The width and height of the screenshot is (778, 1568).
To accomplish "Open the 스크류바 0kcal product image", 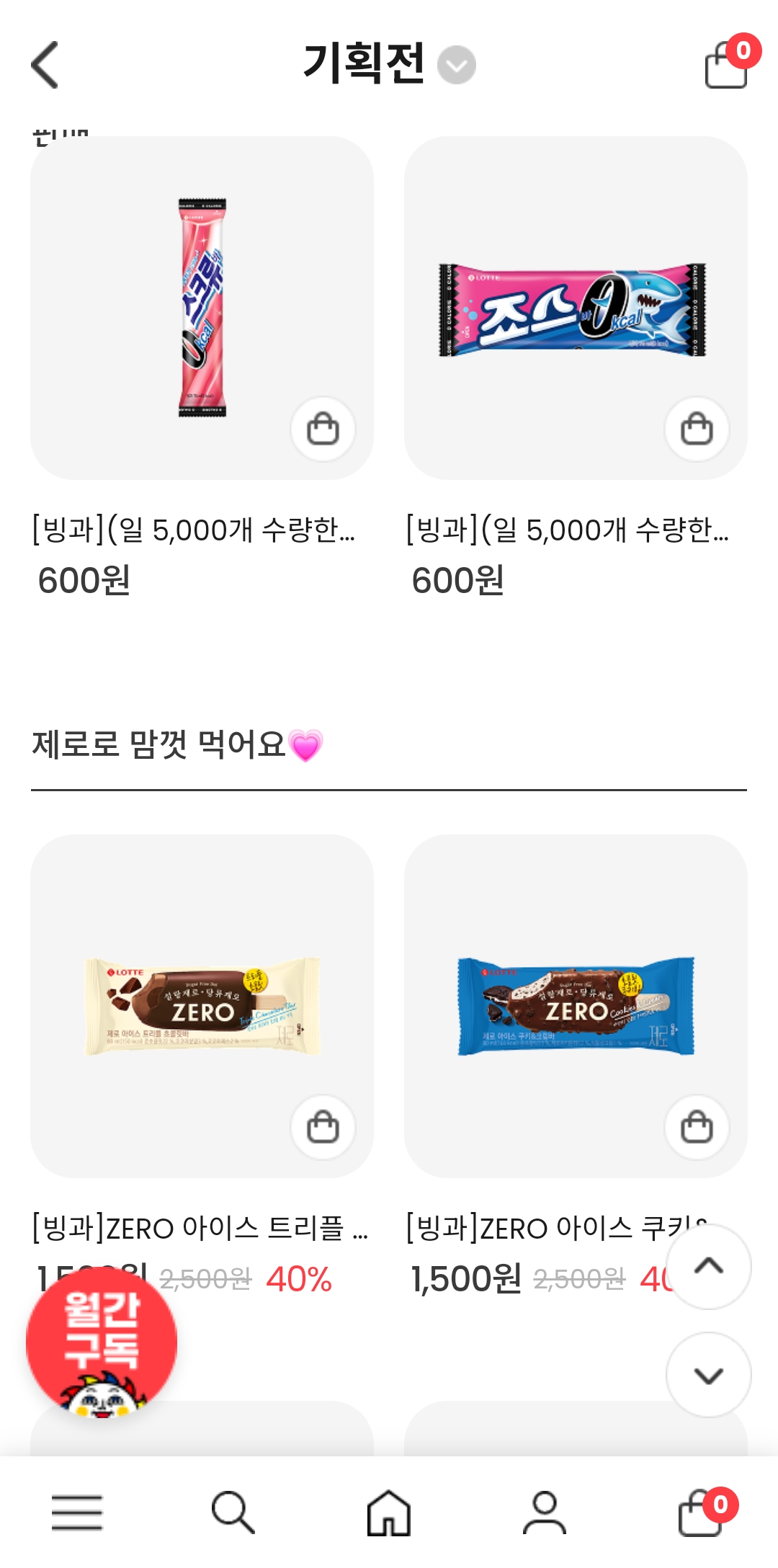I will (202, 308).
